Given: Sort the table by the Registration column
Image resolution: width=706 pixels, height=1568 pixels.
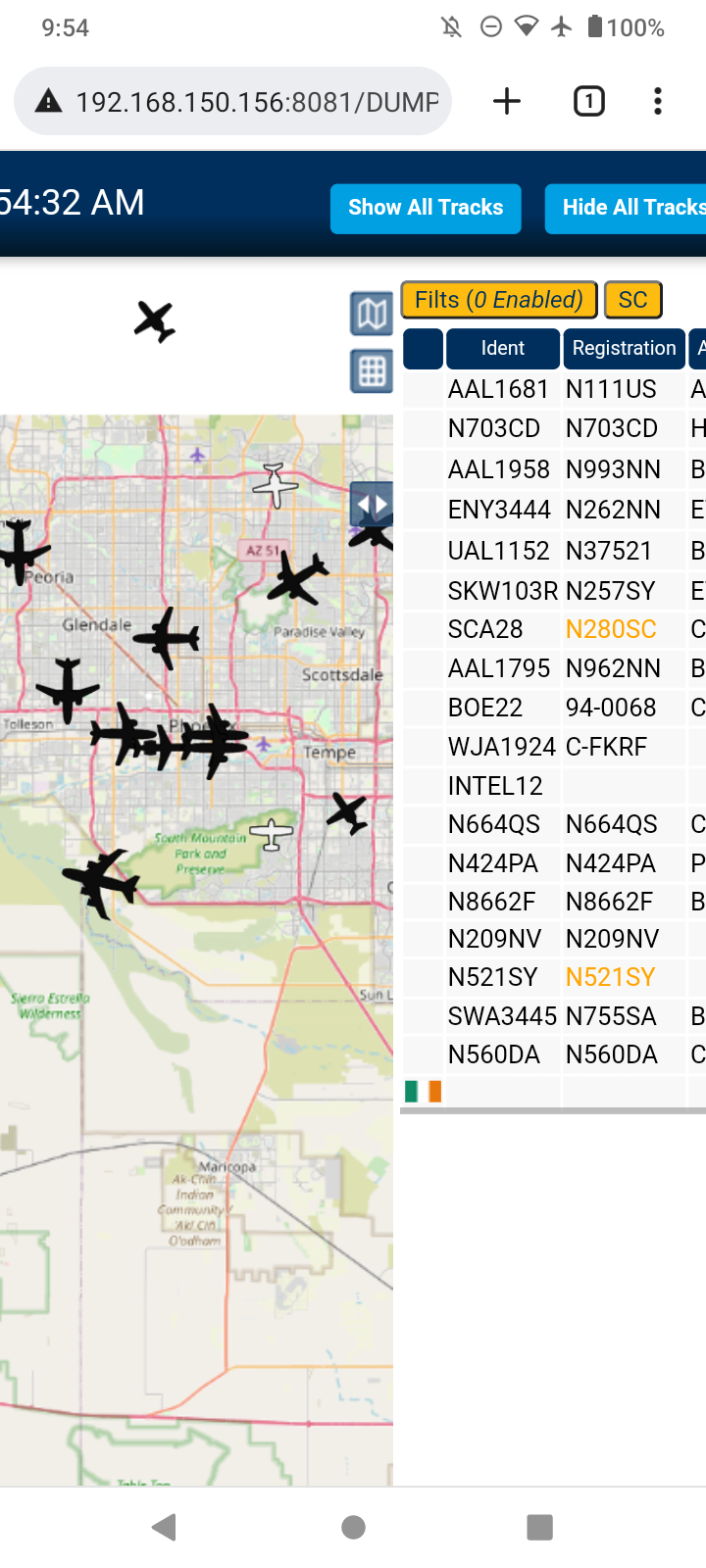Looking at the screenshot, I should [x=625, y=349].
